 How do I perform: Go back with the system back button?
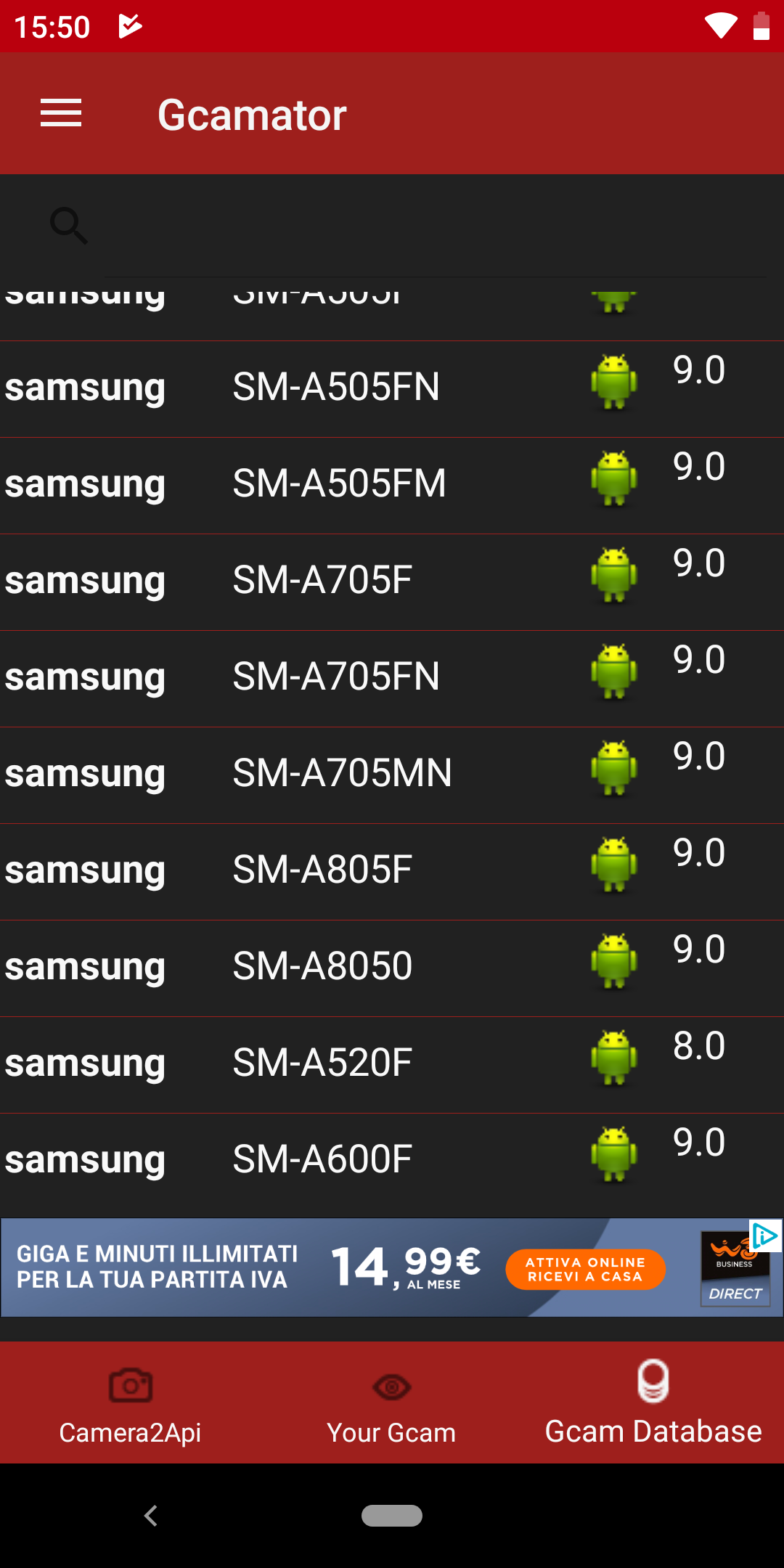coord(151,1516)
